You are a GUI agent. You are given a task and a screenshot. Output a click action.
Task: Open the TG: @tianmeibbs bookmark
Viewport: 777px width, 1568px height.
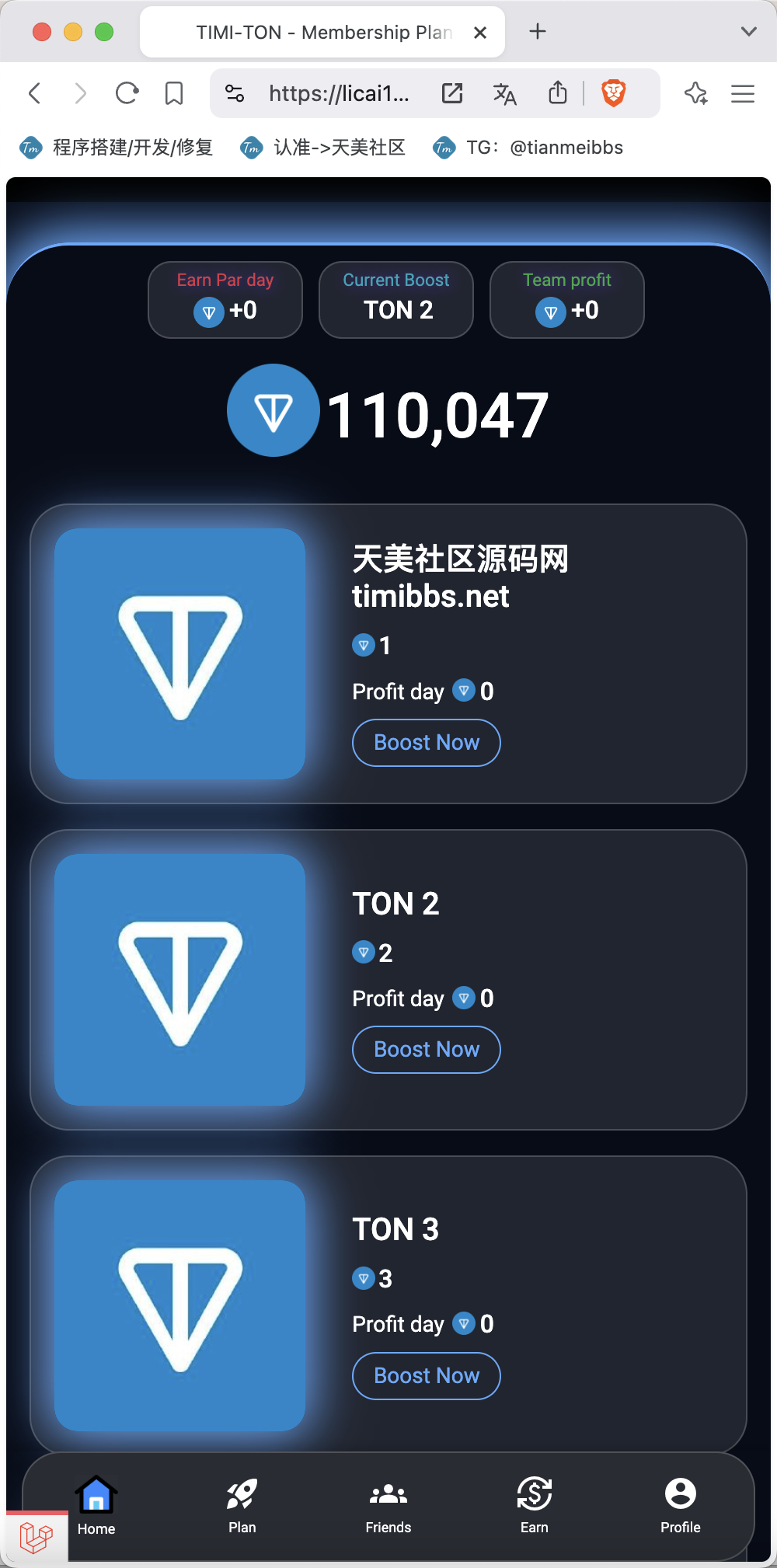529,148
